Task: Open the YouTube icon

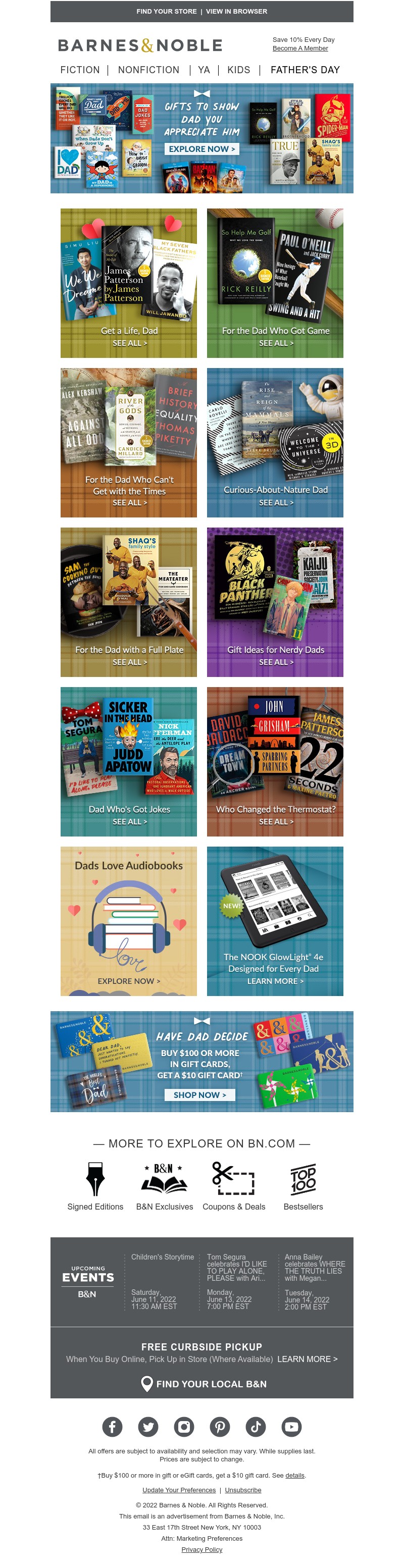Action: (291, 1426)
